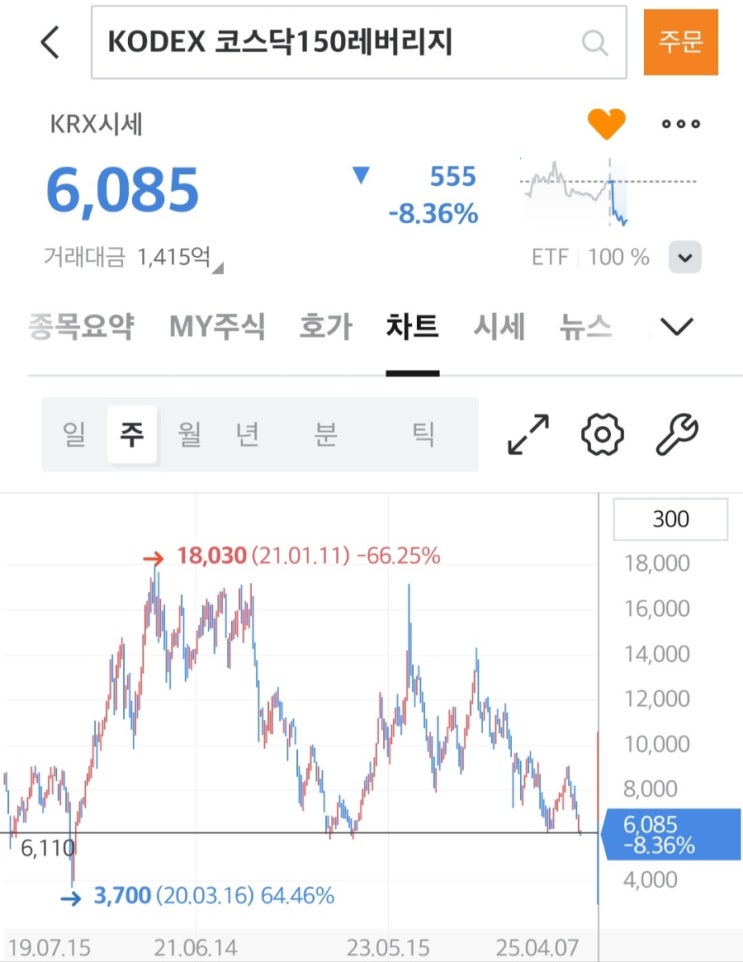Viewport: 743px width, 962px height.
Task: Select the 분 minute chart period
Action: coord(325,434)
